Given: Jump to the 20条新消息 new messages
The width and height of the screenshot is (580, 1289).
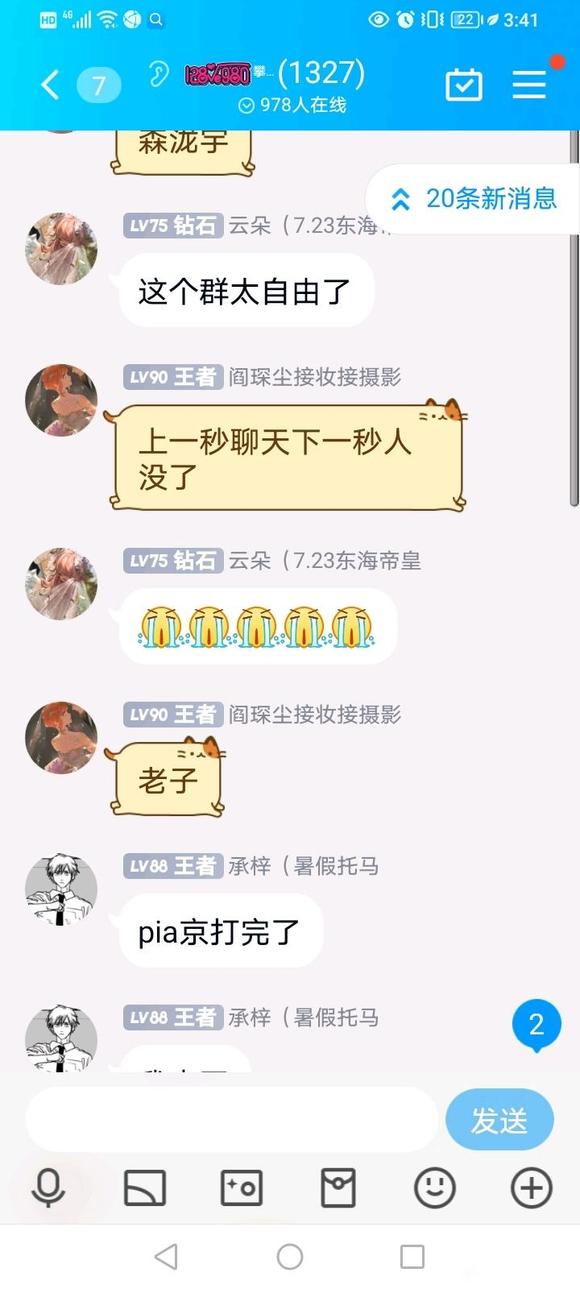Looking at the screenshot, I should (x=473, y=199).
